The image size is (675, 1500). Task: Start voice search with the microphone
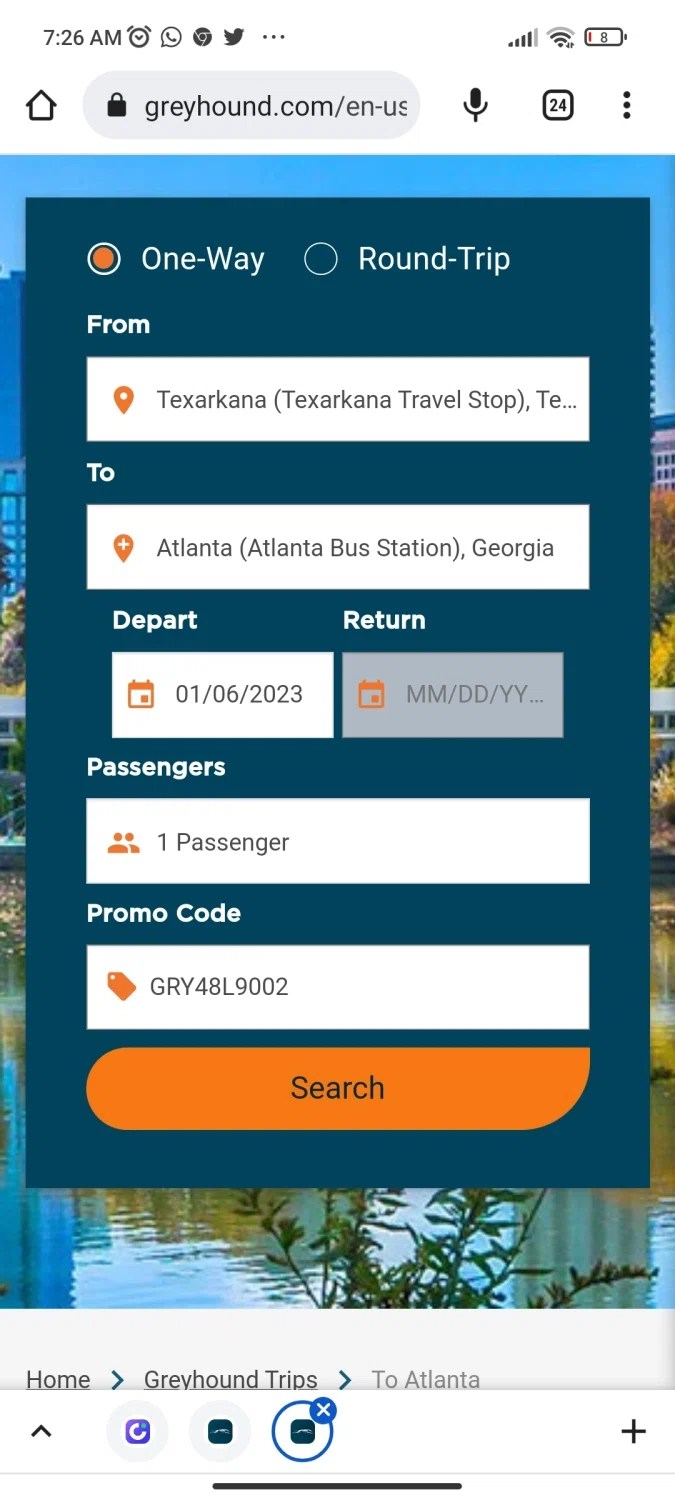click(x=476, y=105)
